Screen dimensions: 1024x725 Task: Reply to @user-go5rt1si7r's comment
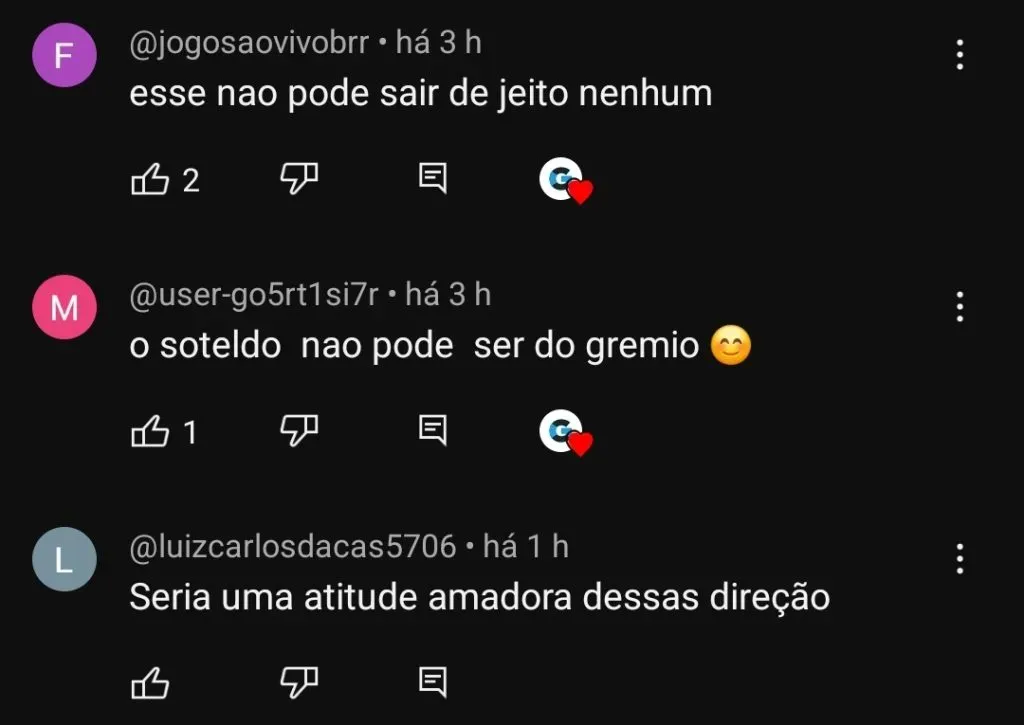click(x=432, y=432)
